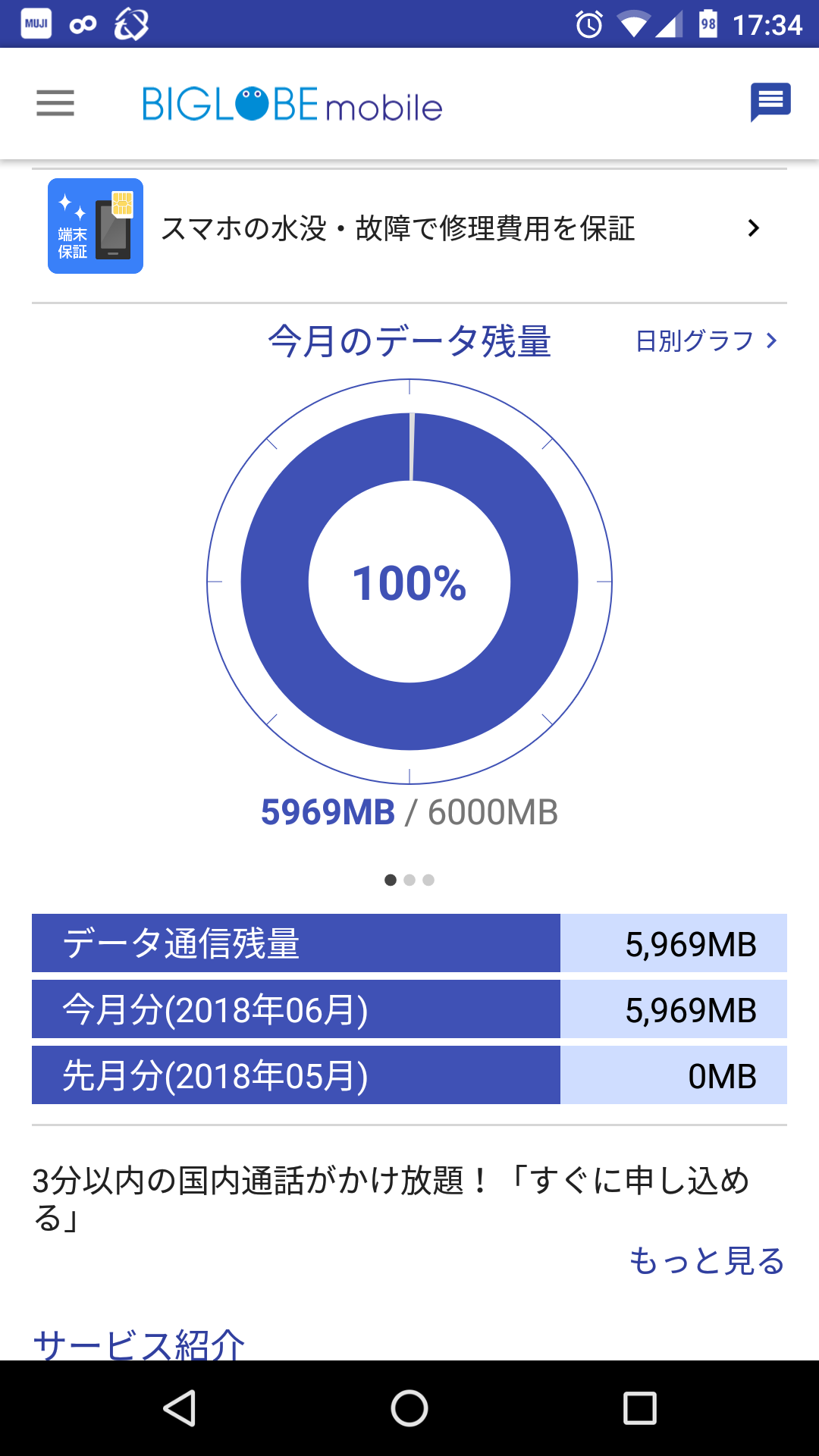Image resolution: width=819 pixels, height=1456 pixels.
Task: Select the second page indicator dot
Action: (409, 880)
